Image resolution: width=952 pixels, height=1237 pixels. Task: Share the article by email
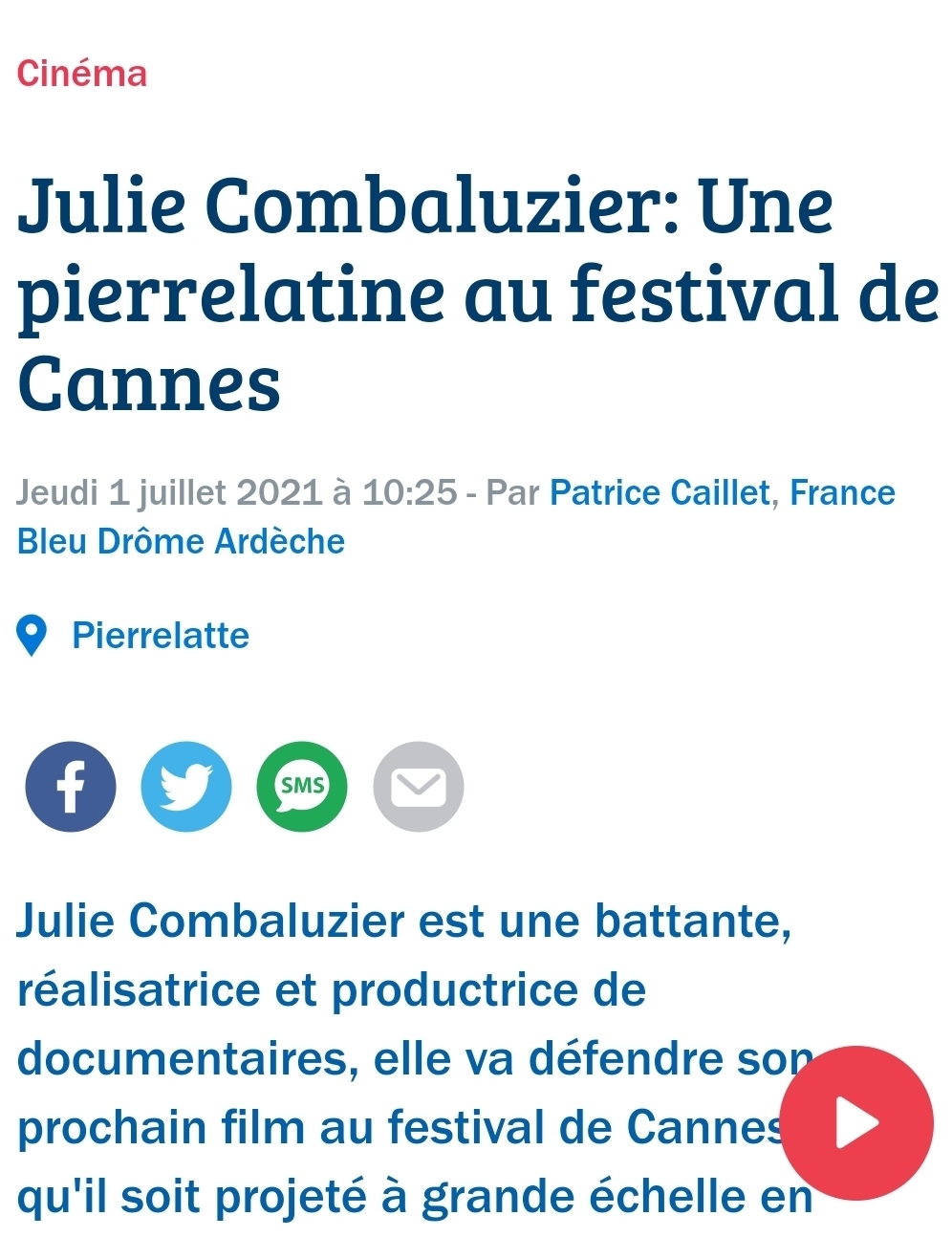pos(418,787)
